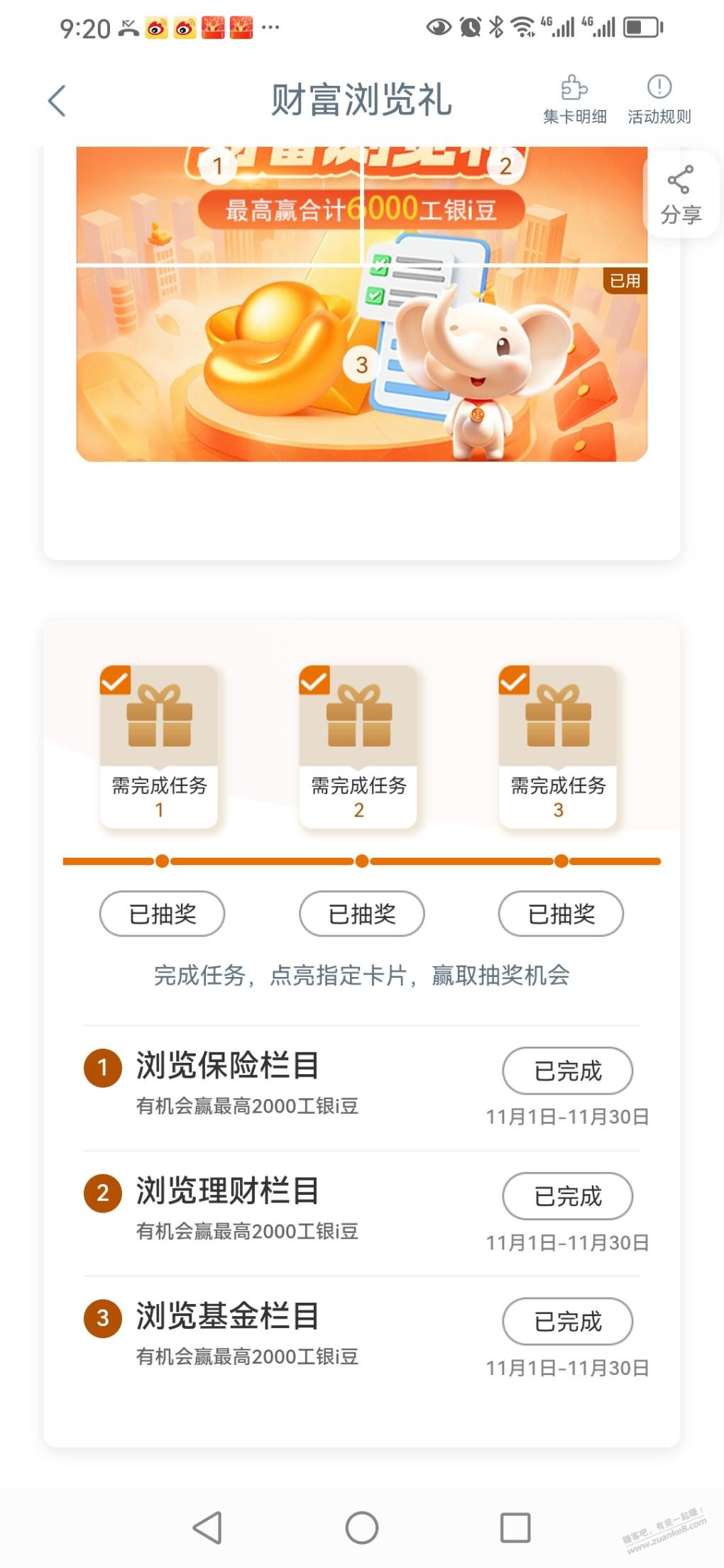Share this activity via 分享
The width and height of the screenshot is (724, 1568).
tap(681, 194)
